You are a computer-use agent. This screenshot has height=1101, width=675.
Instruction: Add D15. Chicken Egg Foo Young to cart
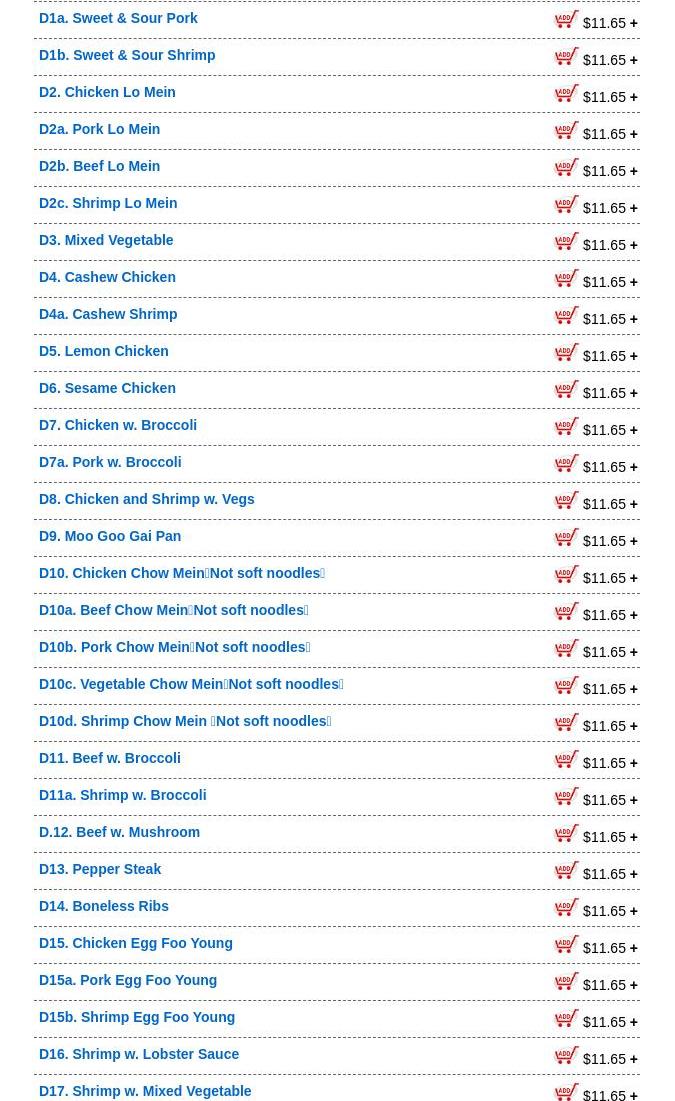point(566,944)
